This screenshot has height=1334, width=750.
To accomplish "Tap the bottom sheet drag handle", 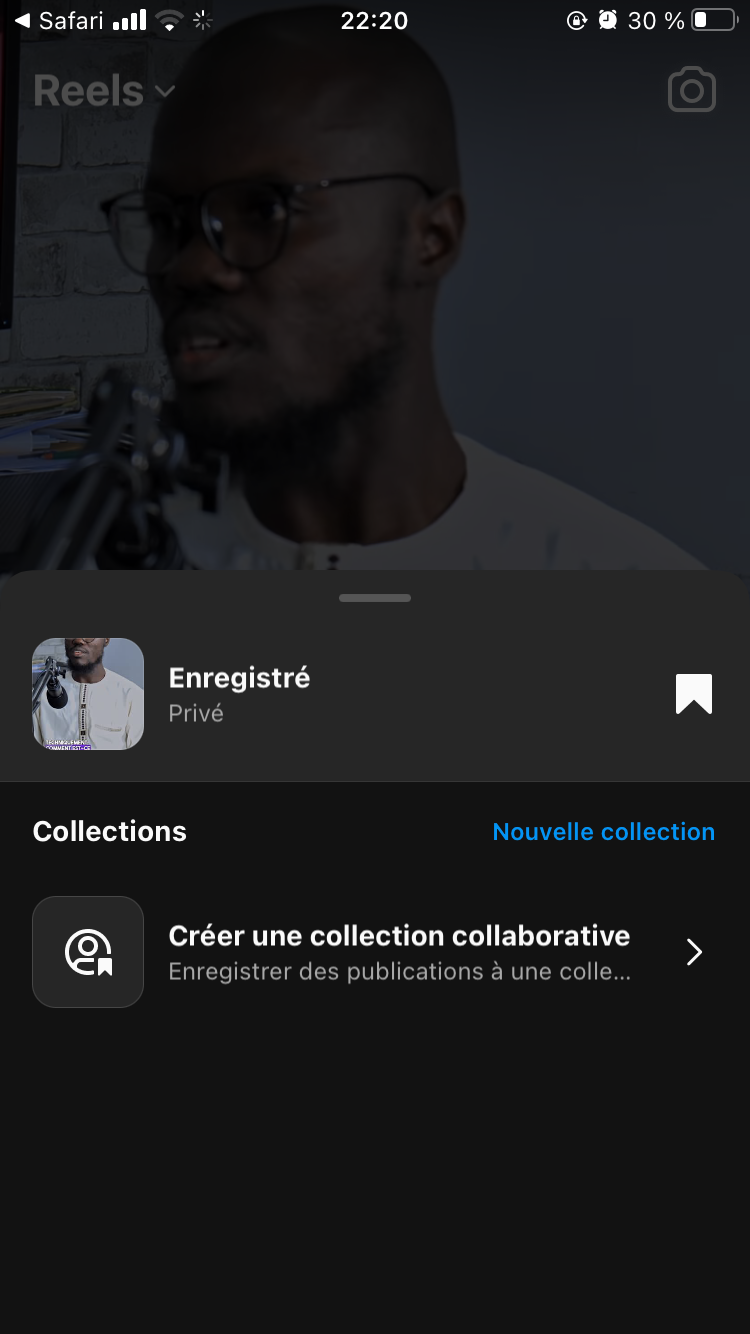I will [375, 598].
